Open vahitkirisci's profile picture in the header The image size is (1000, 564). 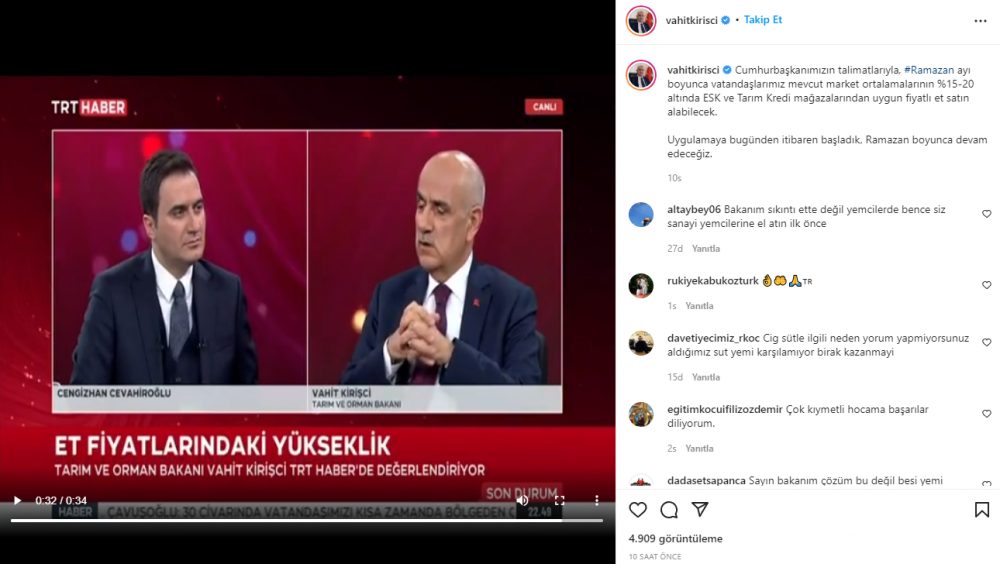click(641, 20)
